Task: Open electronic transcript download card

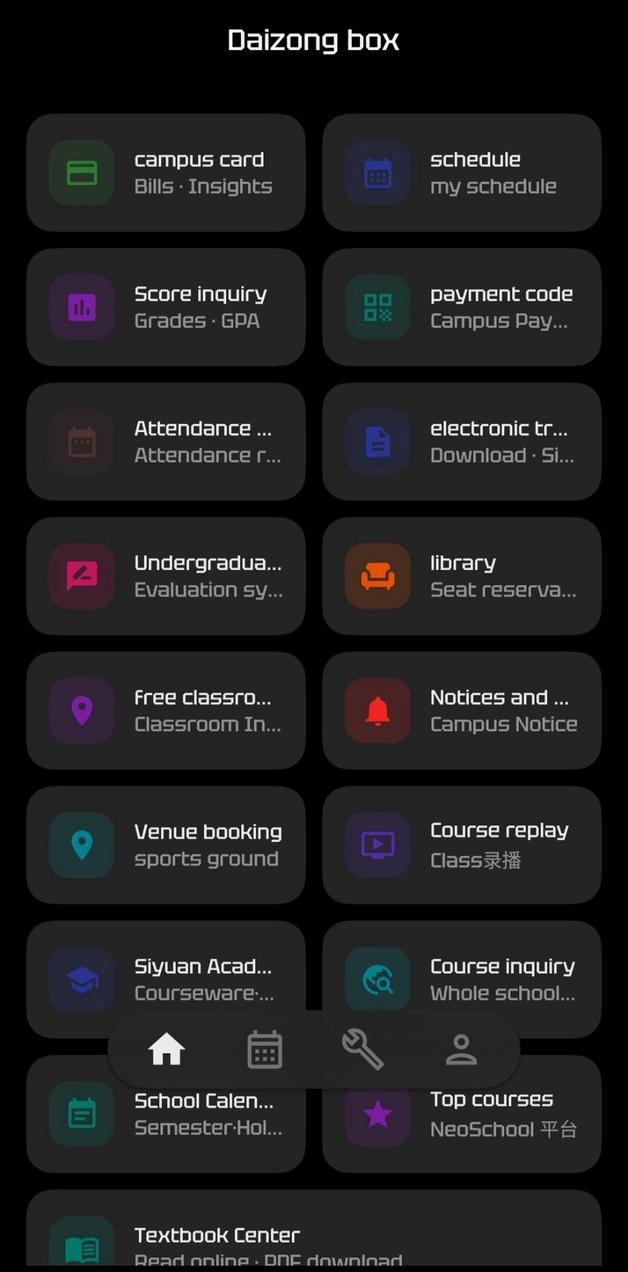Action: click(461, 441)
